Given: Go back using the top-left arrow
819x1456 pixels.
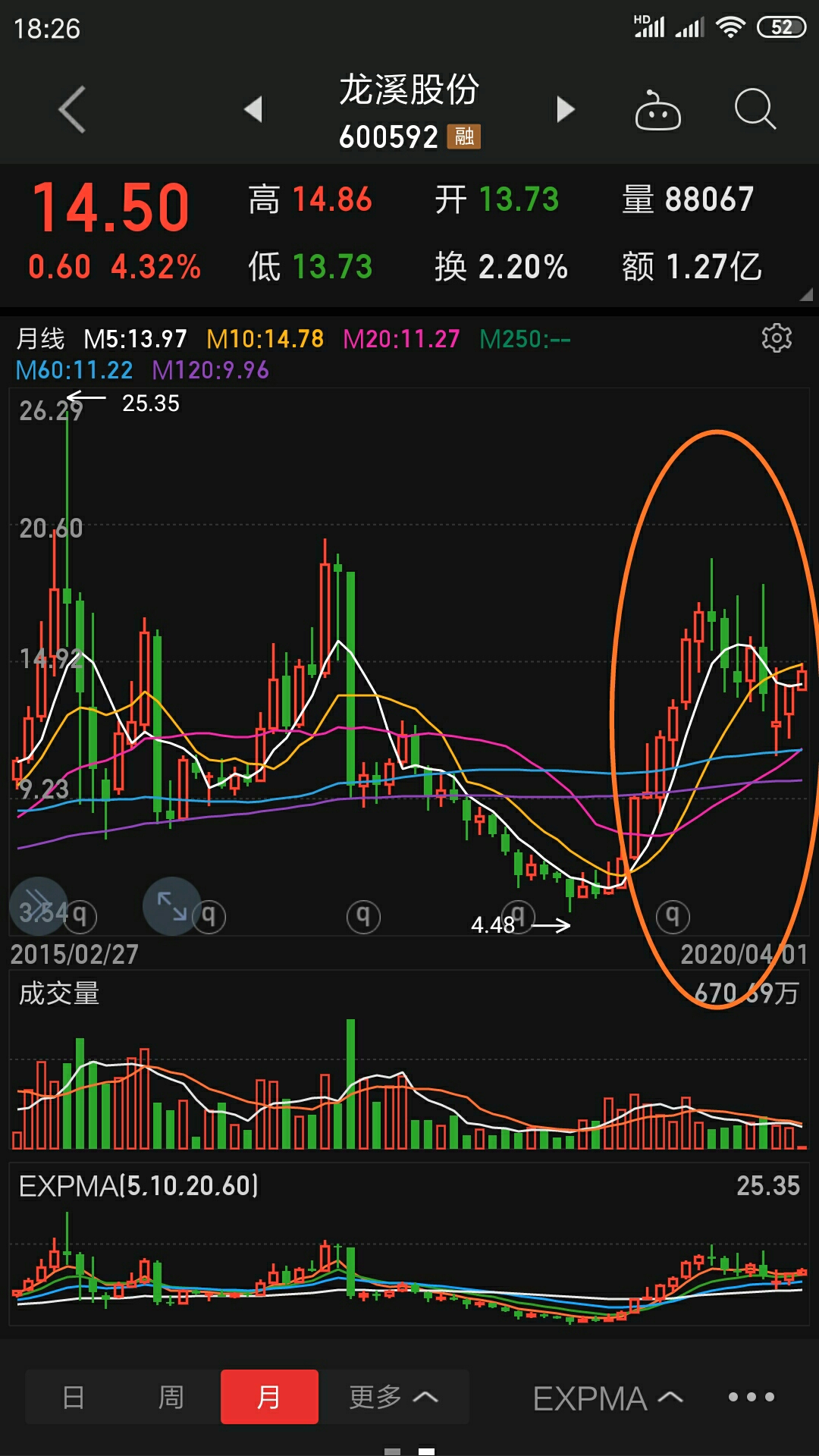Looking at the screenshot, I should pyautogui.click(x=72, y=110).
